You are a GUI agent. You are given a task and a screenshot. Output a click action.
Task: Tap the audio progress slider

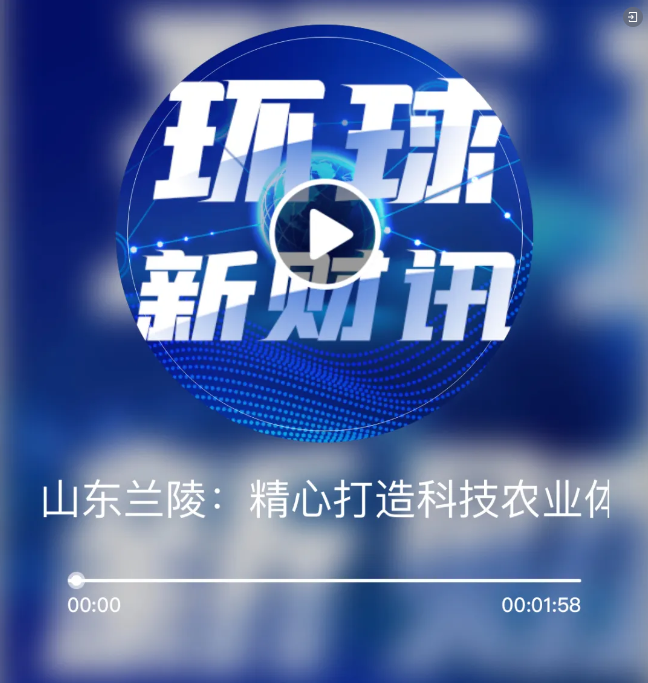click(325, 580)
